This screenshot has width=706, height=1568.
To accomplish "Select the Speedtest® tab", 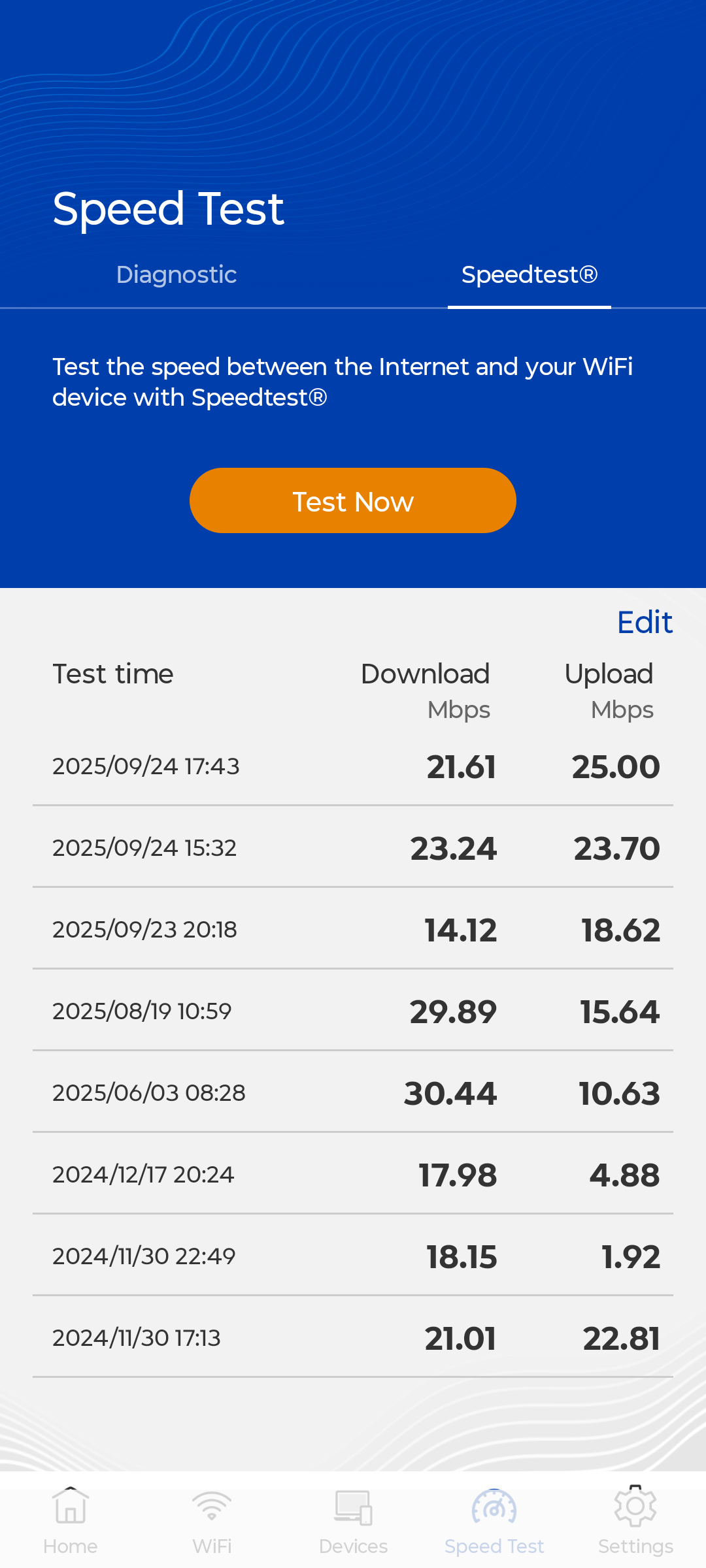I will pos(529,274).
